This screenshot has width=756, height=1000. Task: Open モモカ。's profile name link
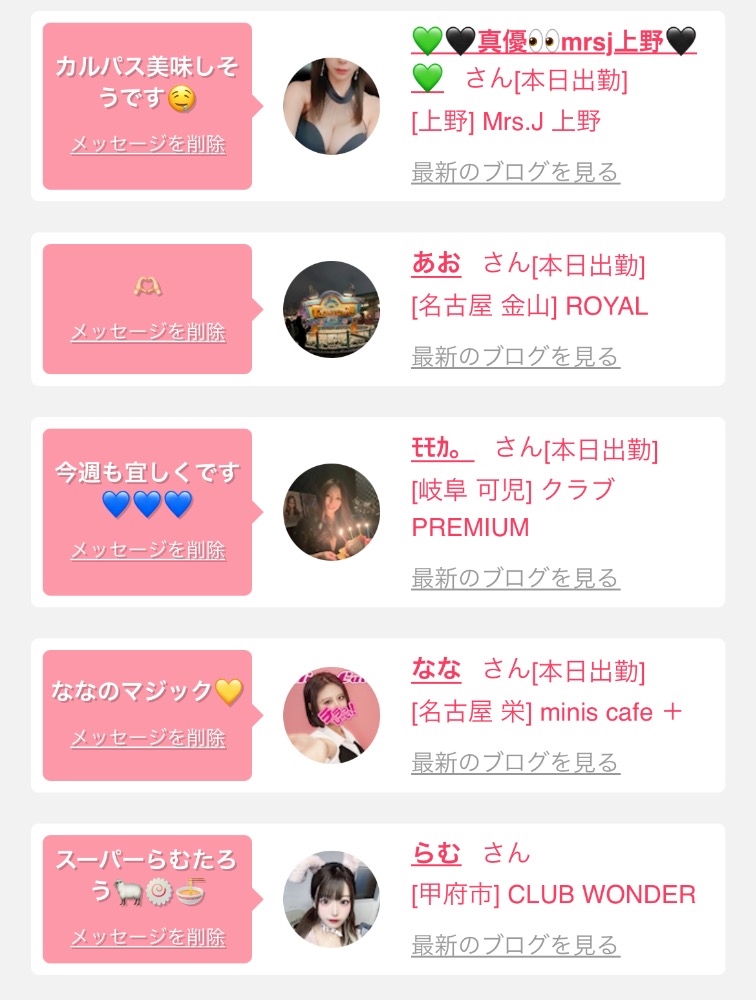pos(442,448)
